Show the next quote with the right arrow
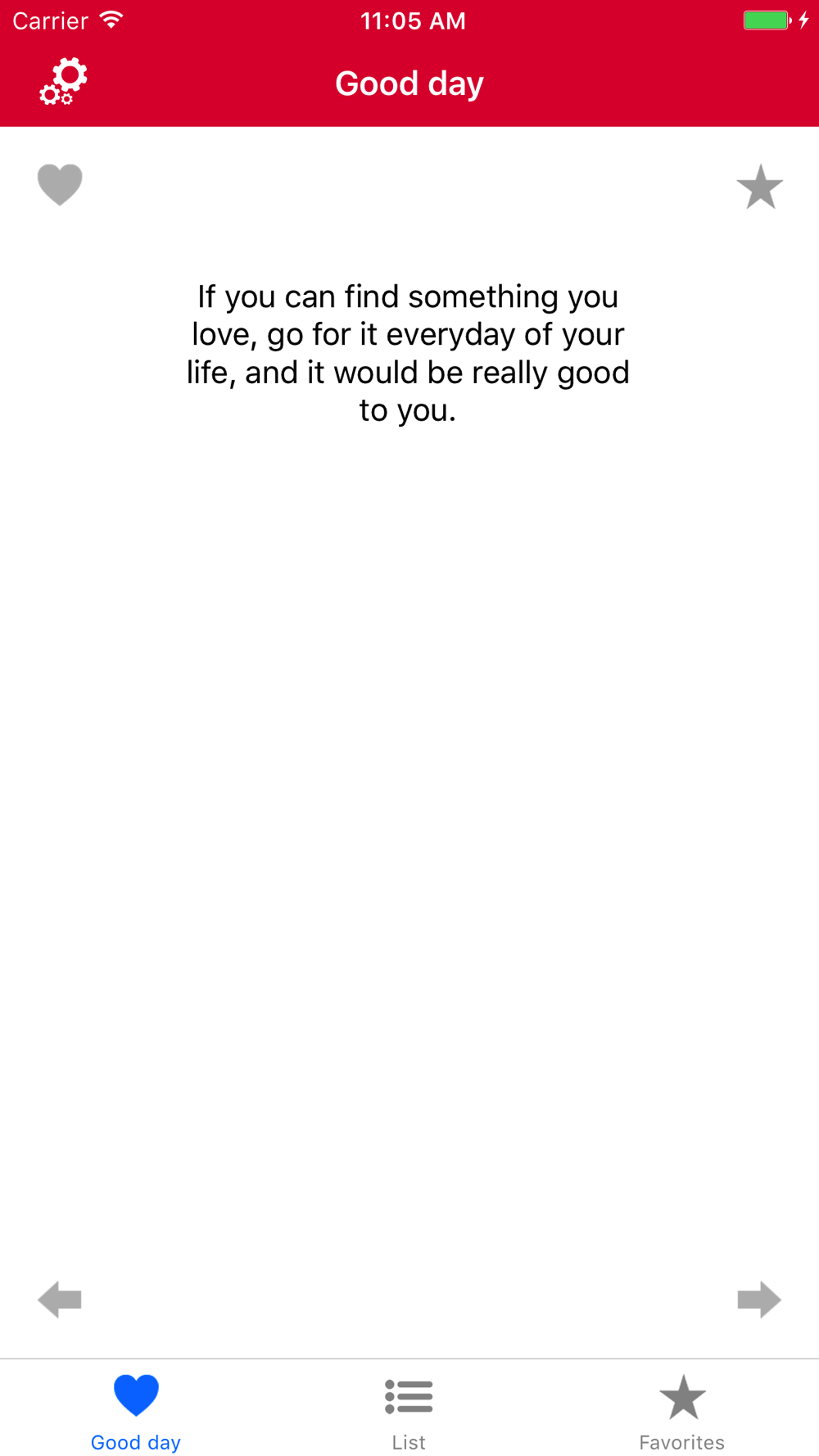This screenshot has height=1456, width=819. [x=758, y=1299]
